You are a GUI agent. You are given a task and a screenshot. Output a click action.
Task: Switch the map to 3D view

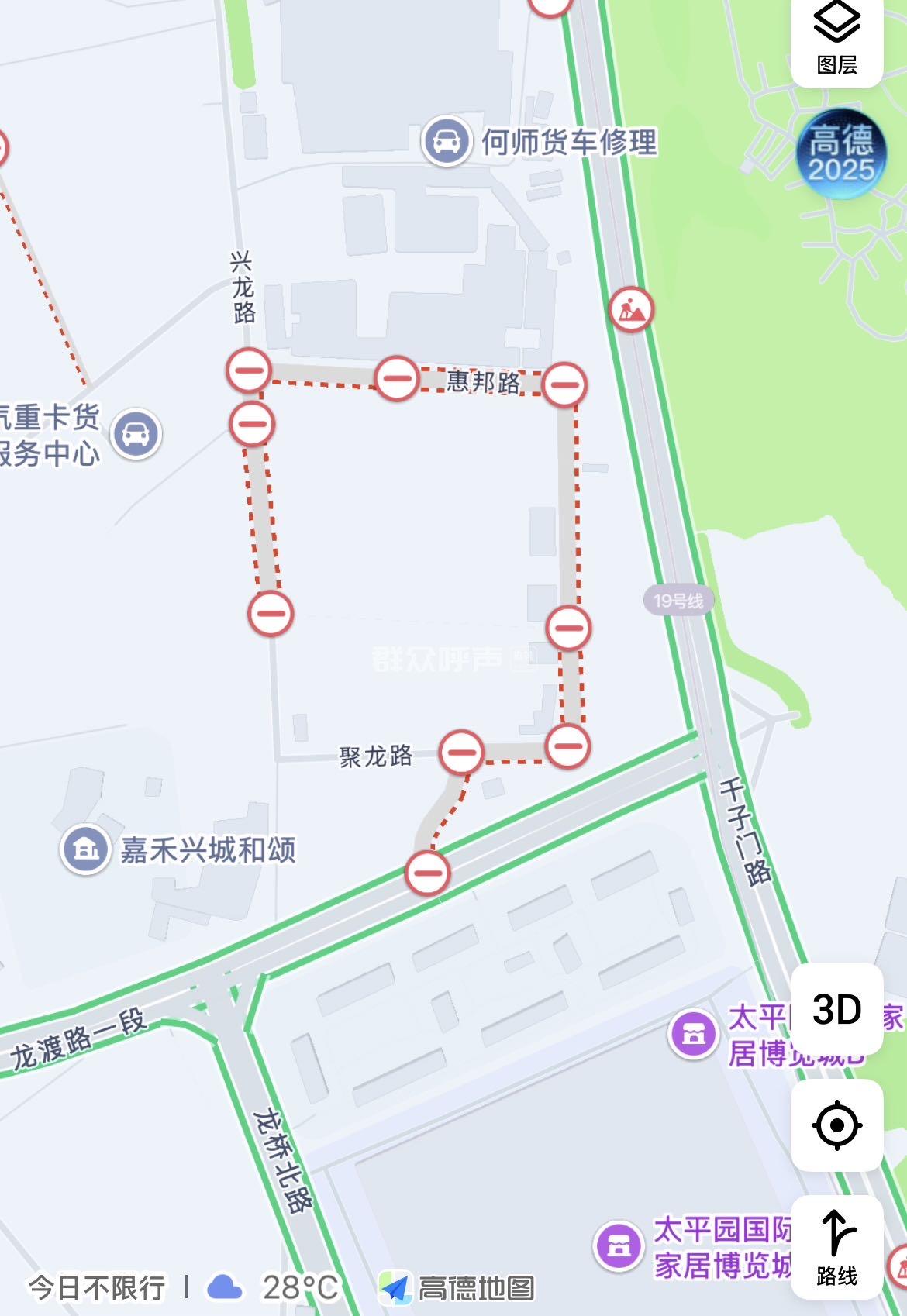(836, 1009)
